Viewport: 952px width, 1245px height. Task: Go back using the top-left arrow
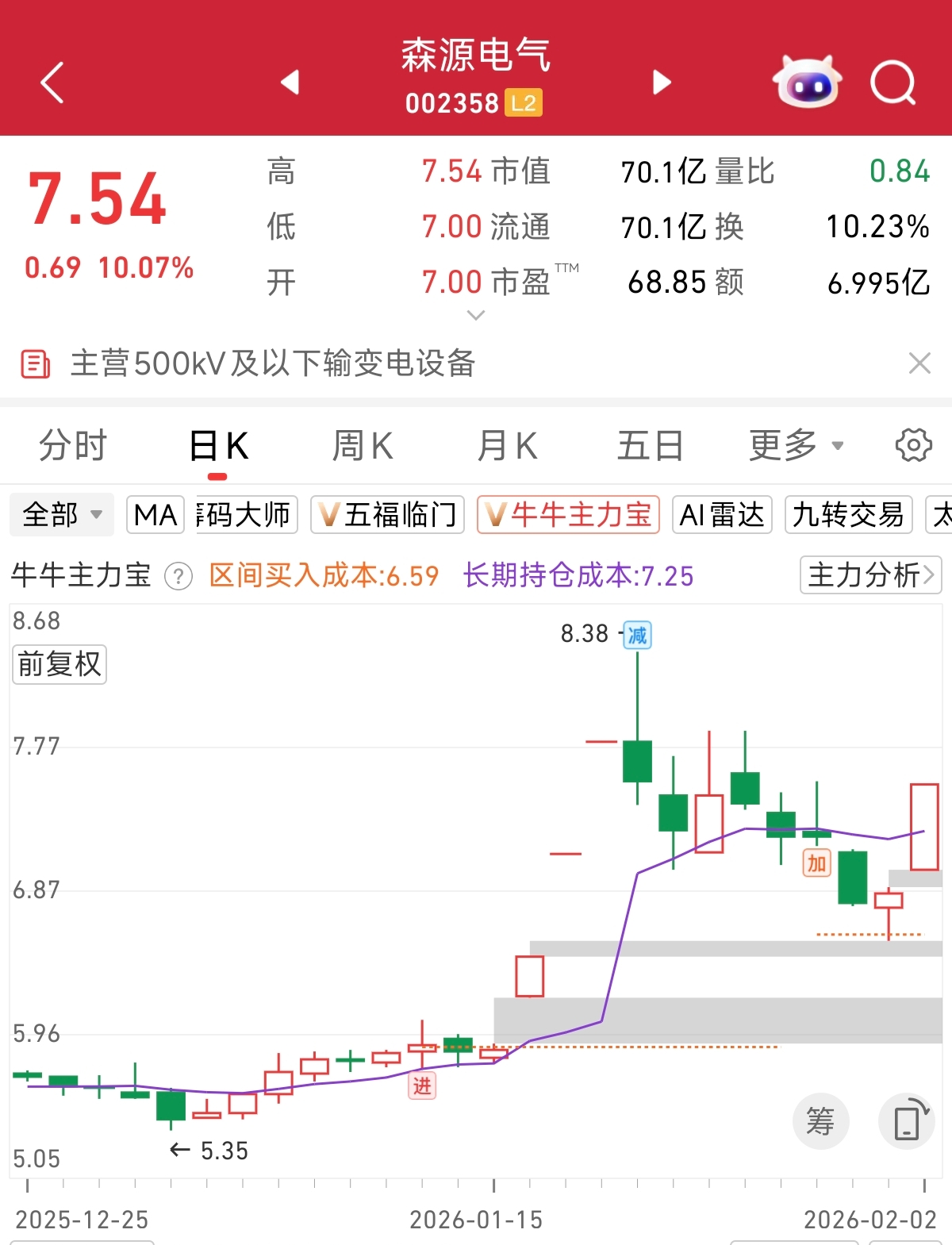[52, 83]
